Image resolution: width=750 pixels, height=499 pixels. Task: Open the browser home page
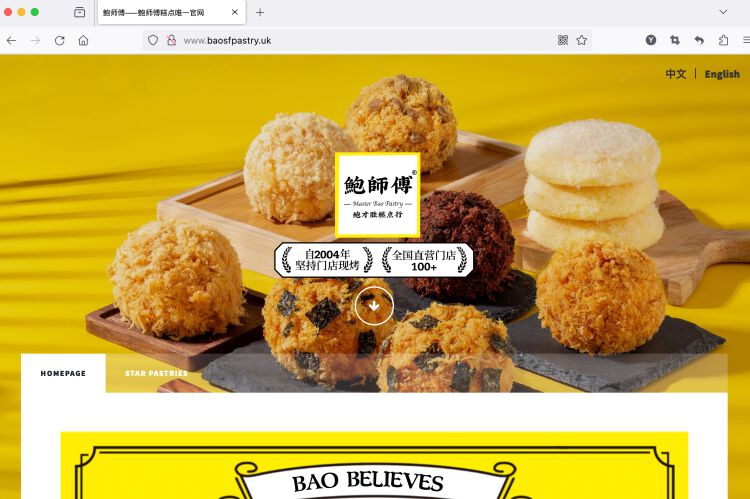84,40
